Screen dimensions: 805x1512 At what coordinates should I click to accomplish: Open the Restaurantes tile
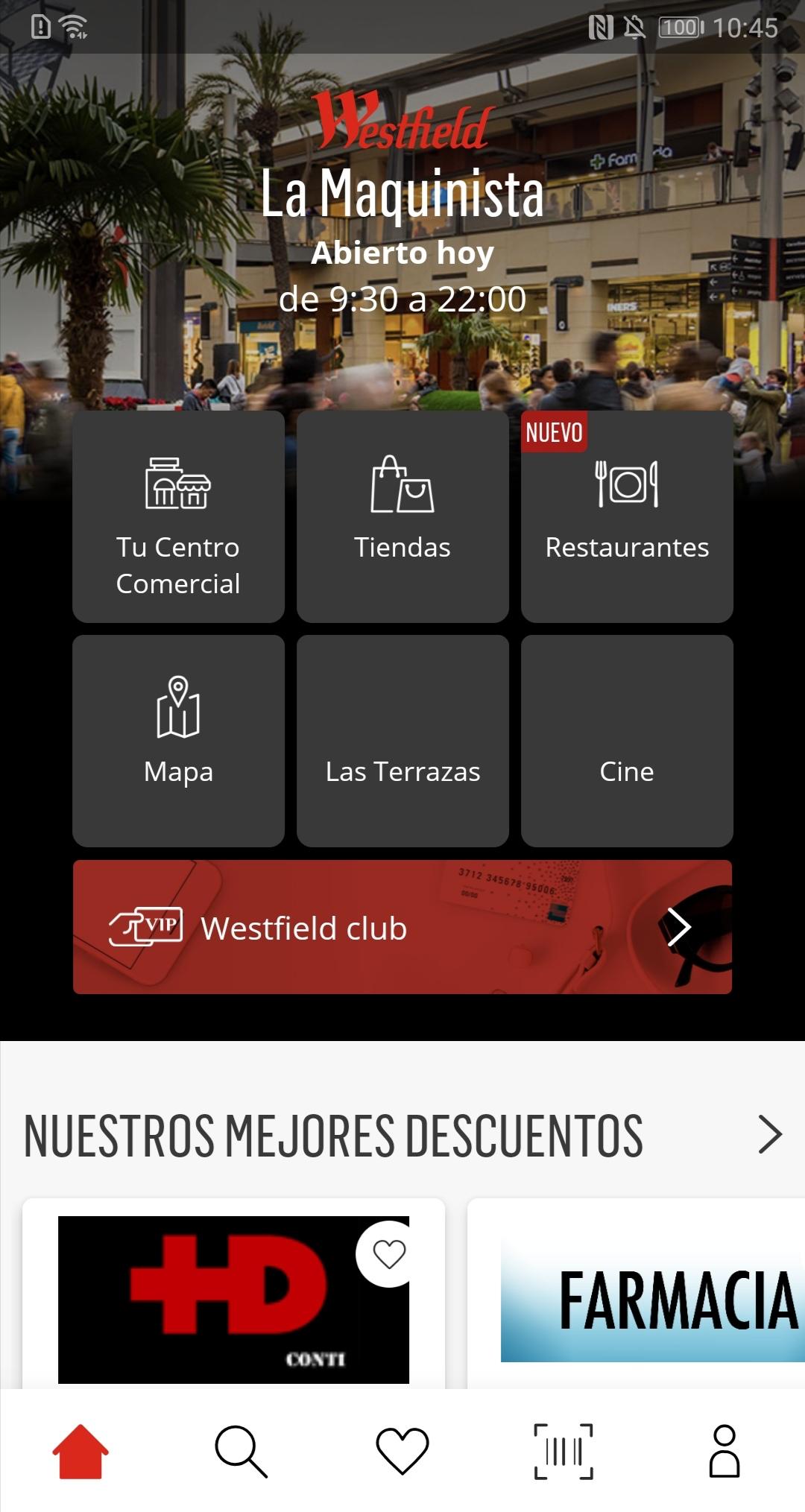click(x=627, y=516)
